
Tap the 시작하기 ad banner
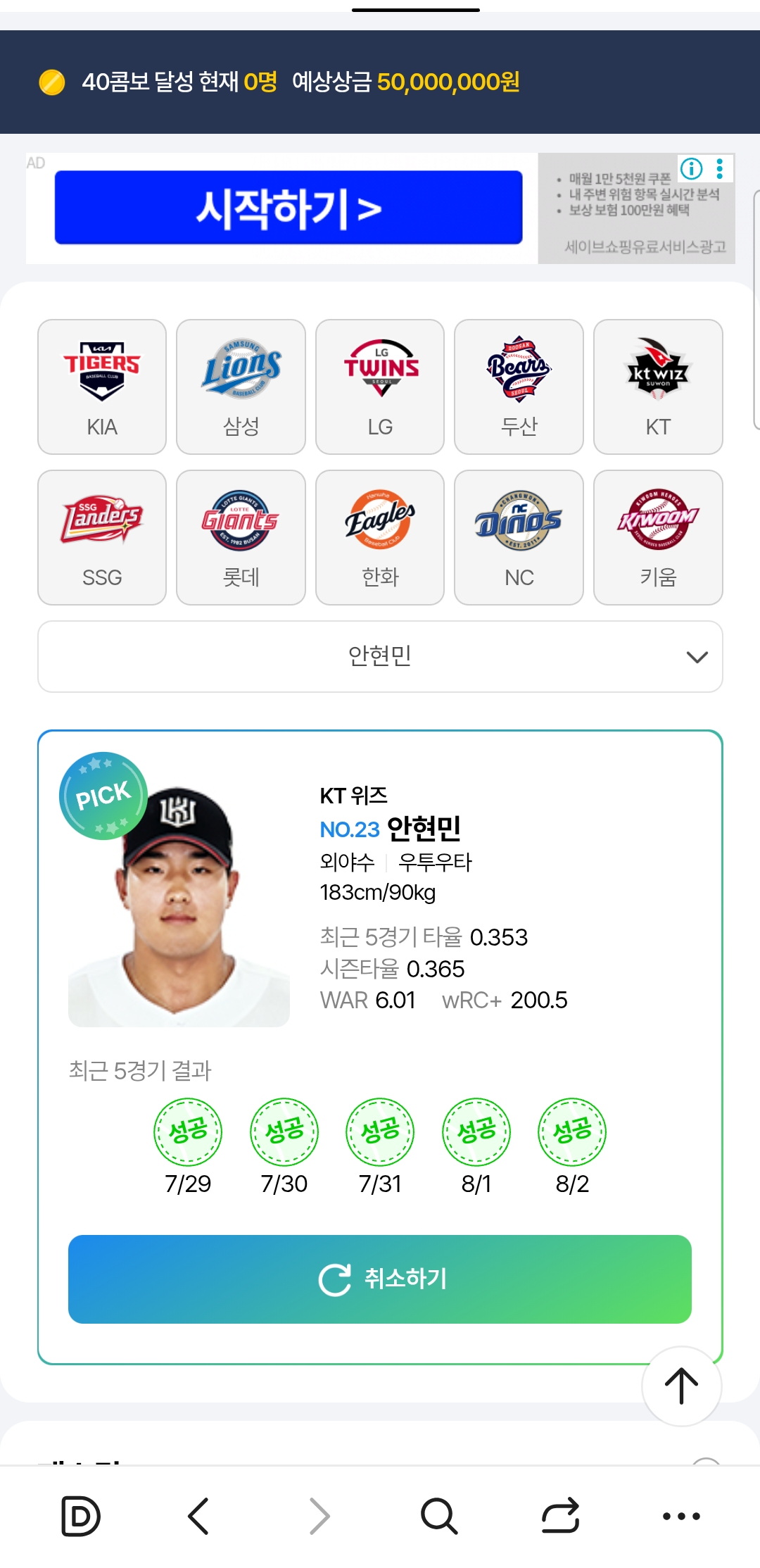click(x=289, y=208)
